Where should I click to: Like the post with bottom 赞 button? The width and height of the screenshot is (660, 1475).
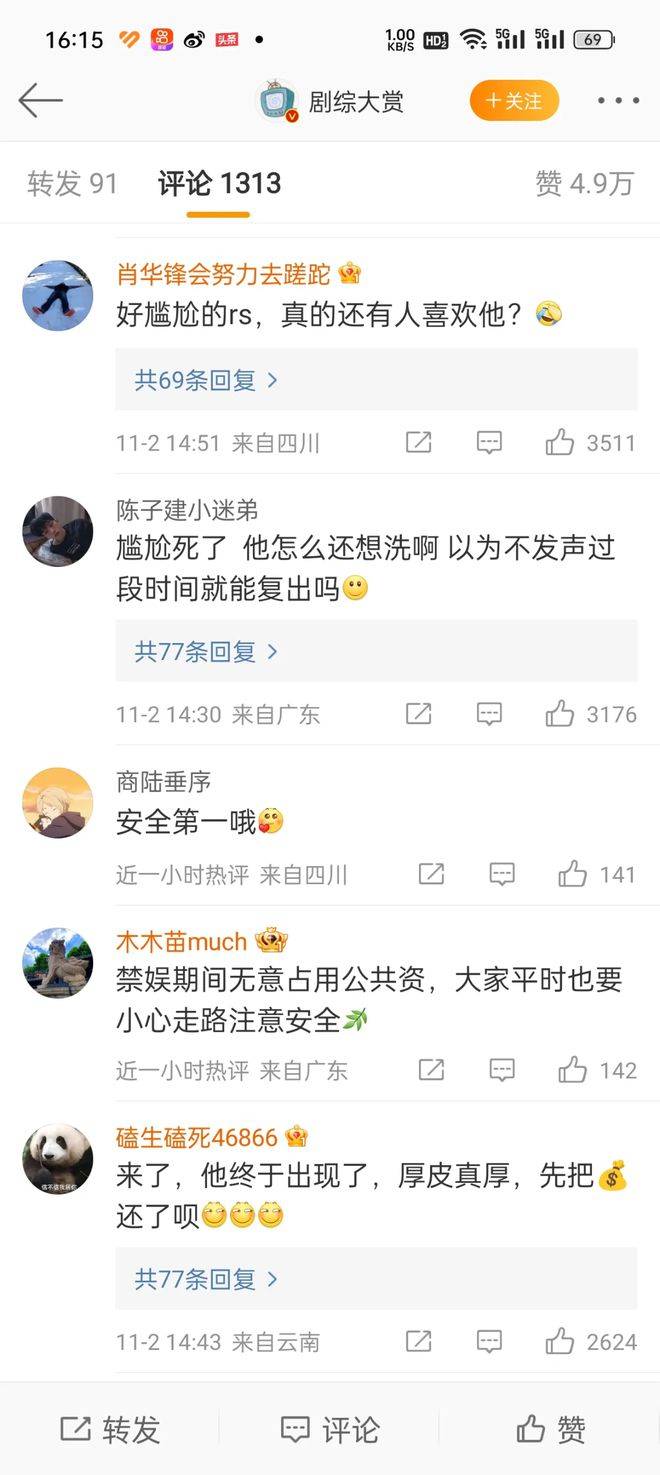click(550, 1429)
